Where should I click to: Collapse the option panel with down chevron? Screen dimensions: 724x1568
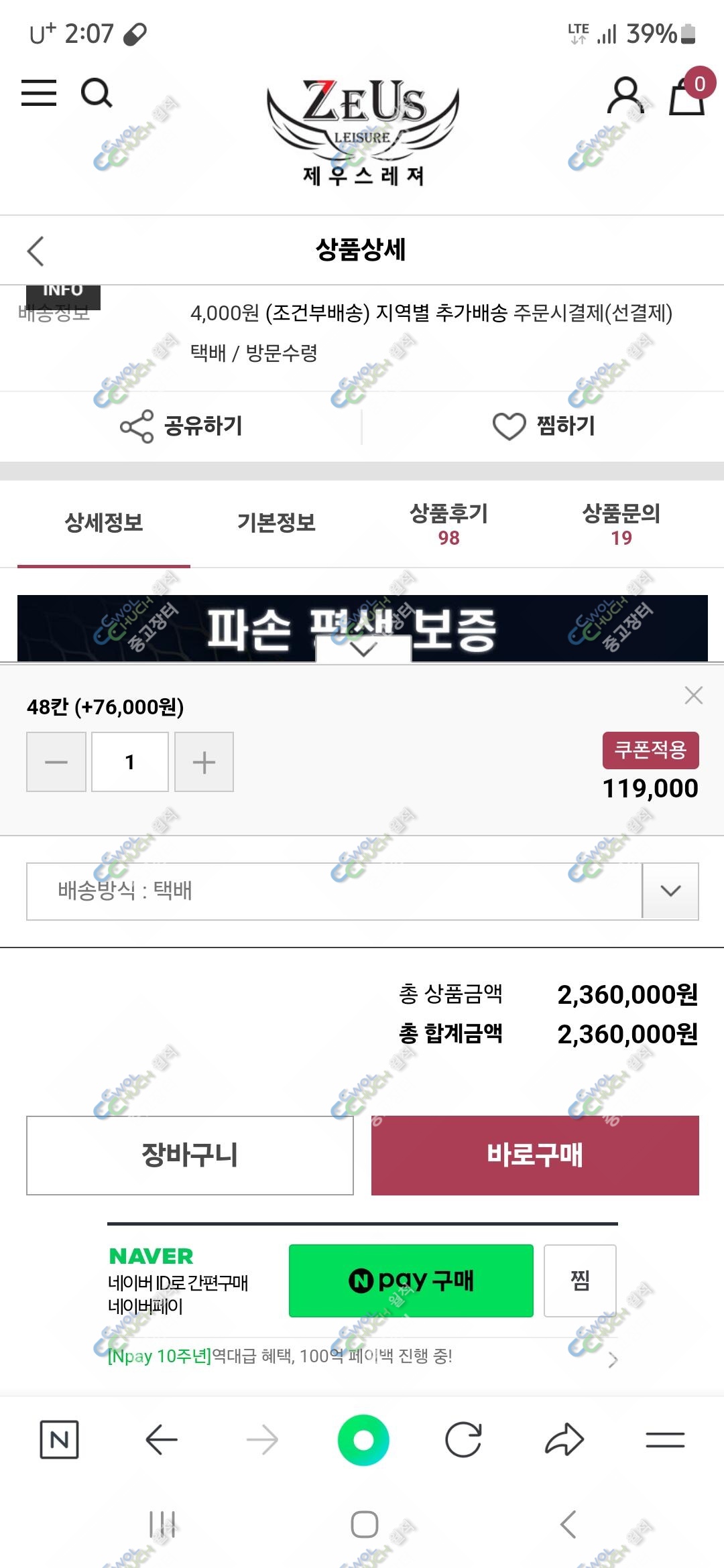point(363,649)
